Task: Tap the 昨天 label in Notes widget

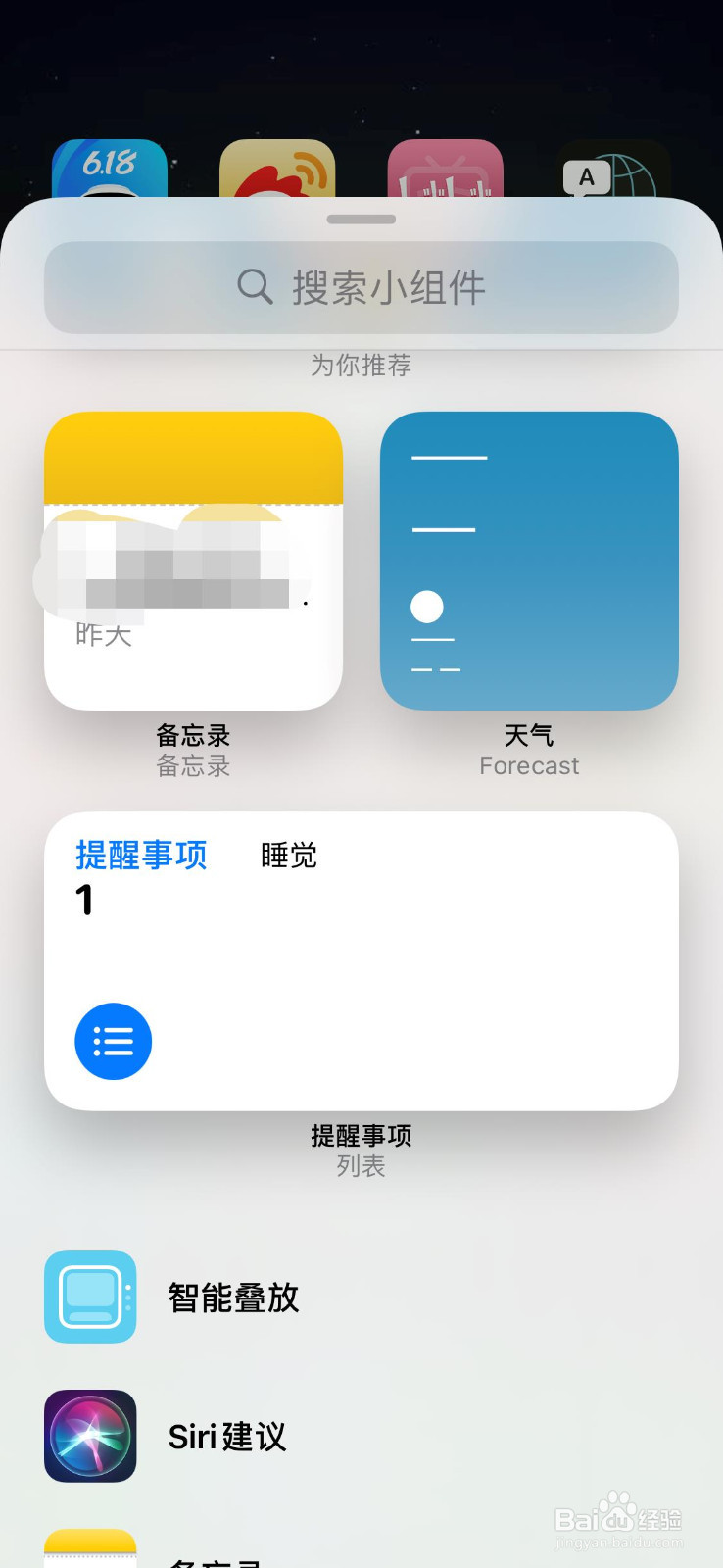Action: pyautogui.click(x=101, y=635)
